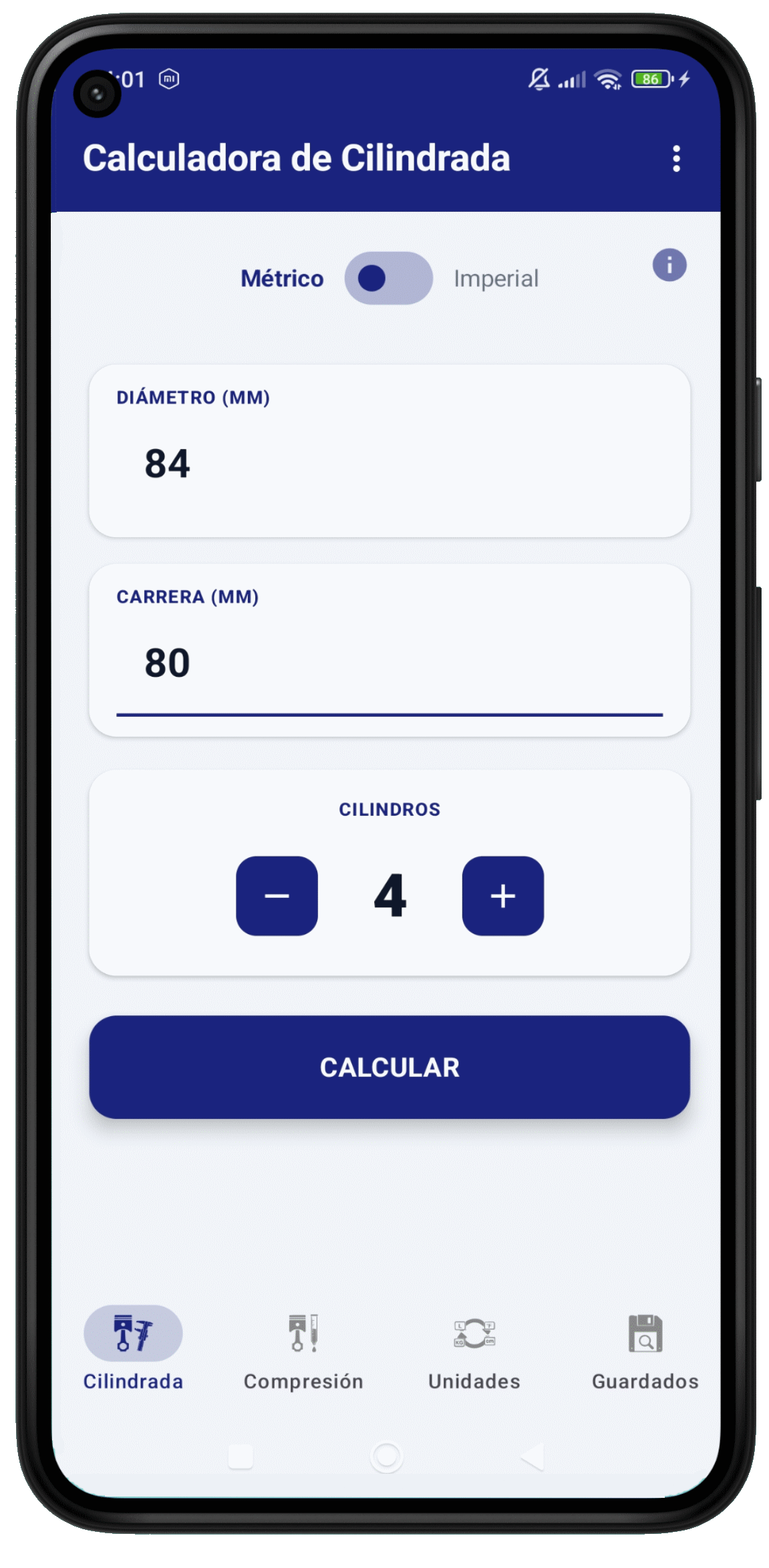769x1568 pixels.
Task: Tap the Wi-Fi status bar icon
Action: [607, 79]
